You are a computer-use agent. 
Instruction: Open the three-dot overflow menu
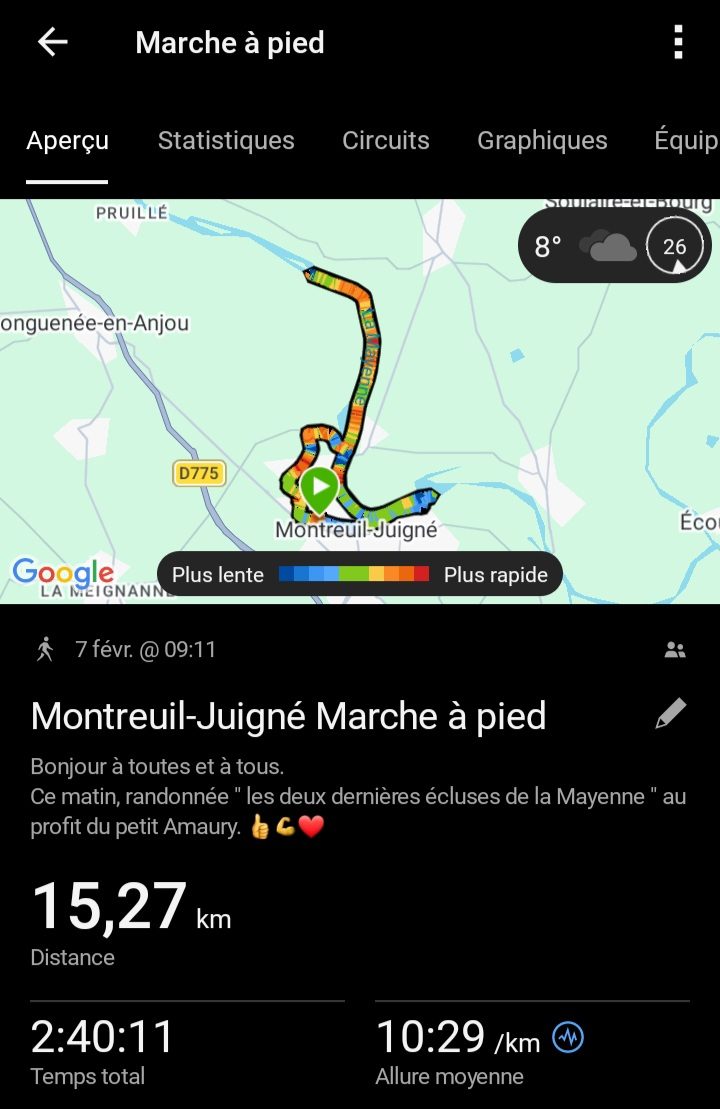[x=678, y=43]
